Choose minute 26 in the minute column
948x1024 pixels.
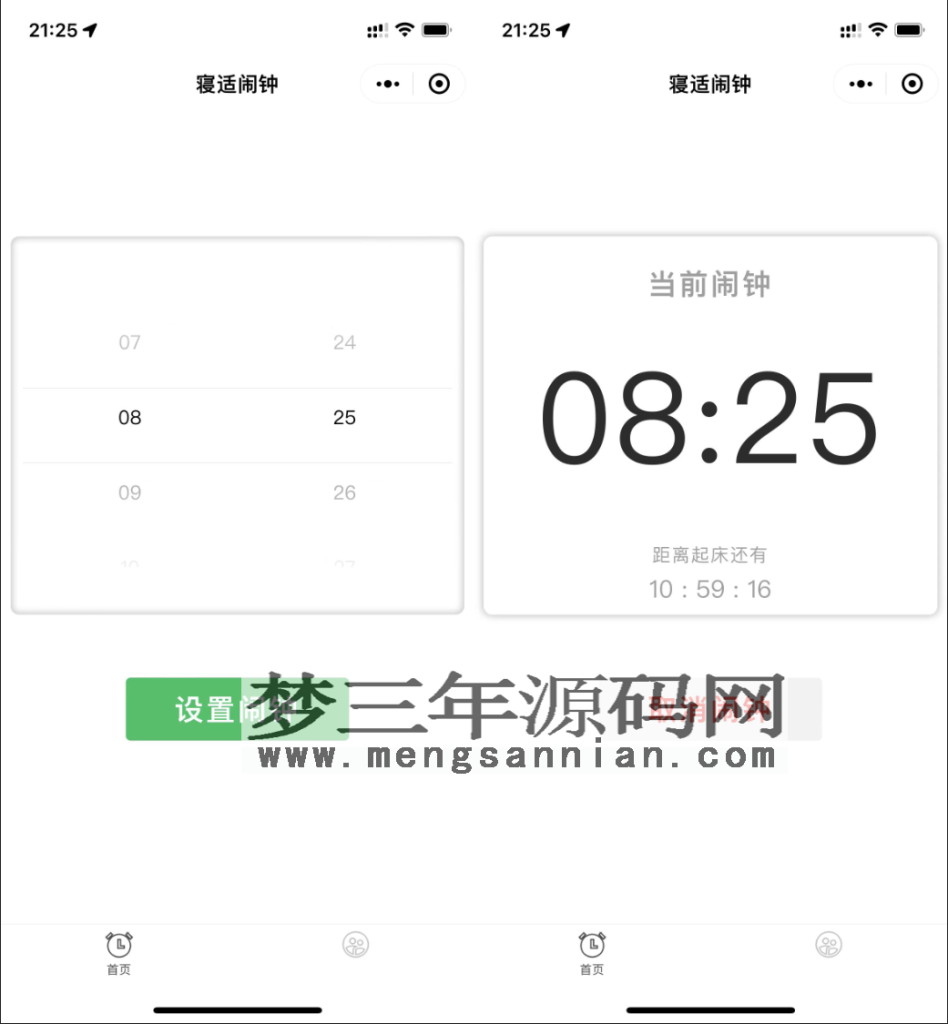pos(344,492)
